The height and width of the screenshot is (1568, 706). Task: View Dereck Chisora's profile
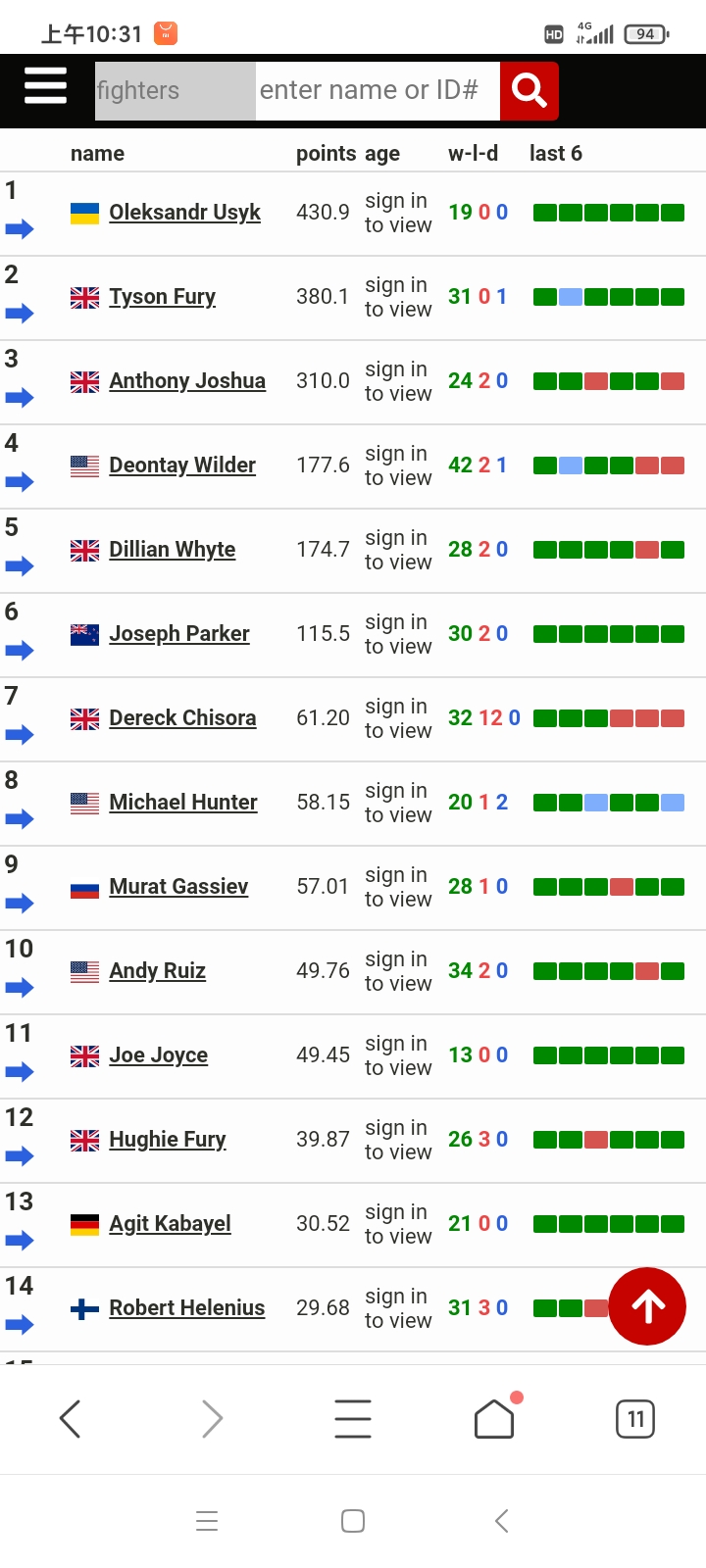click(x=182, y=718)
